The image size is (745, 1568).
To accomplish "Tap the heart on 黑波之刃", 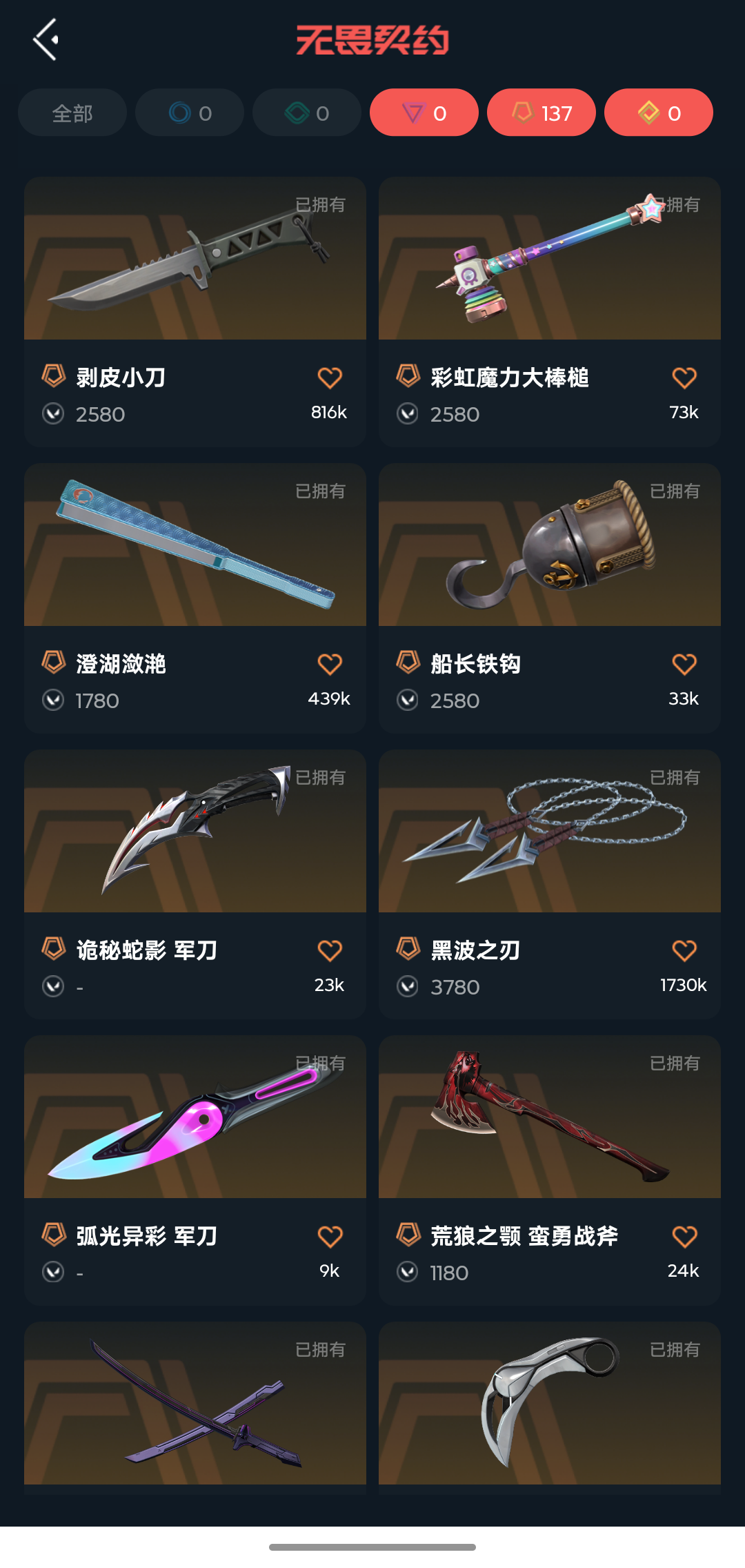I will [x=684, y=951].
